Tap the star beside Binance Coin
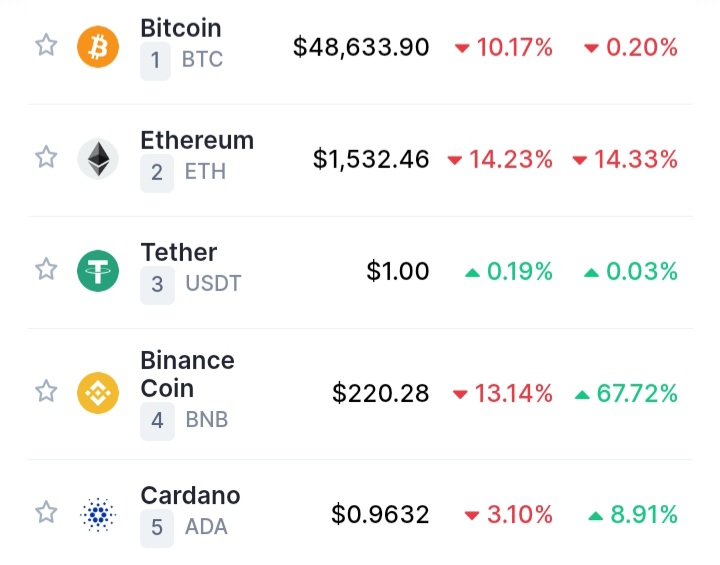 click(x=46, y=391)
